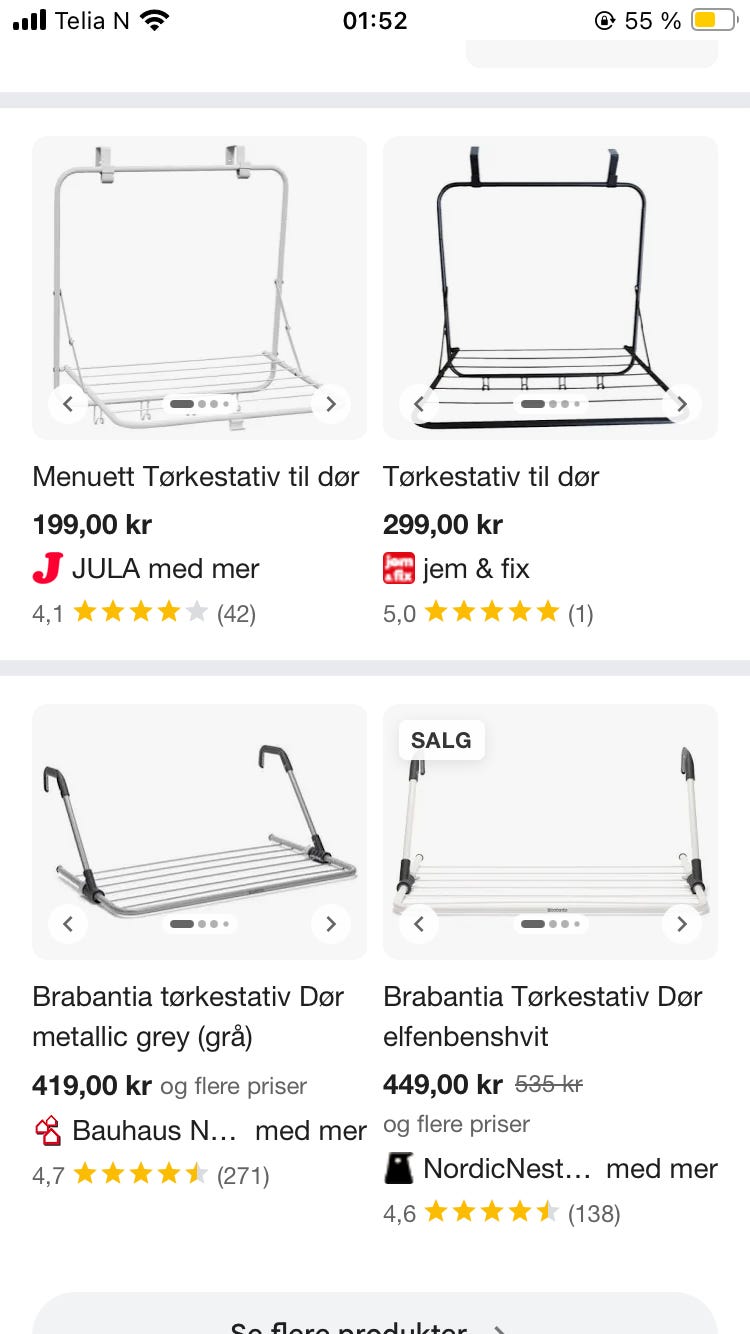Image resolution: width=750 pixels, height=1334 pixels.
Task: Show next photo of Brabantia grey rack
Action: (331, 924)
